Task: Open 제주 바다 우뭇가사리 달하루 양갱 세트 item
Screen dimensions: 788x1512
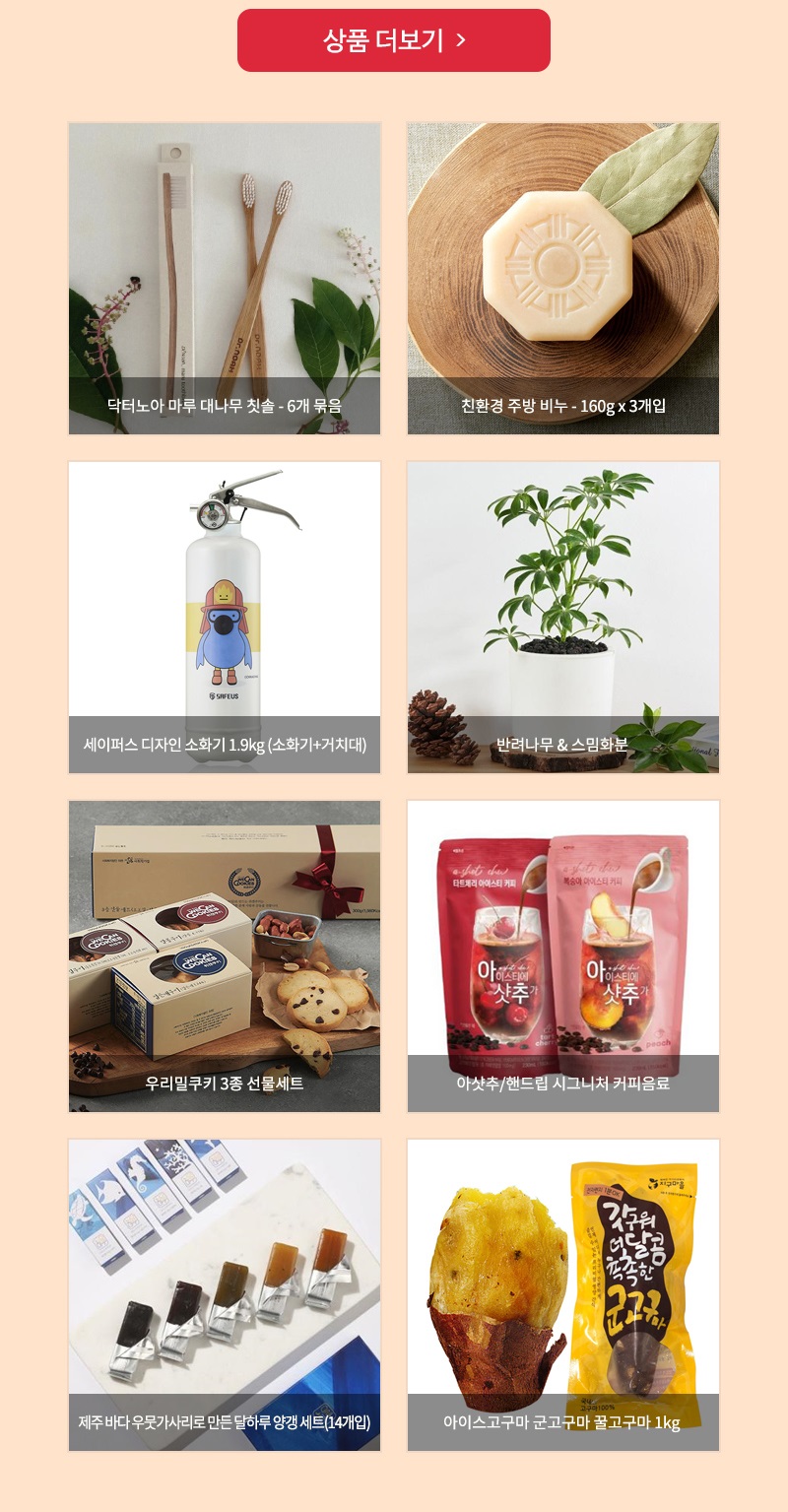Action: 225,1295
